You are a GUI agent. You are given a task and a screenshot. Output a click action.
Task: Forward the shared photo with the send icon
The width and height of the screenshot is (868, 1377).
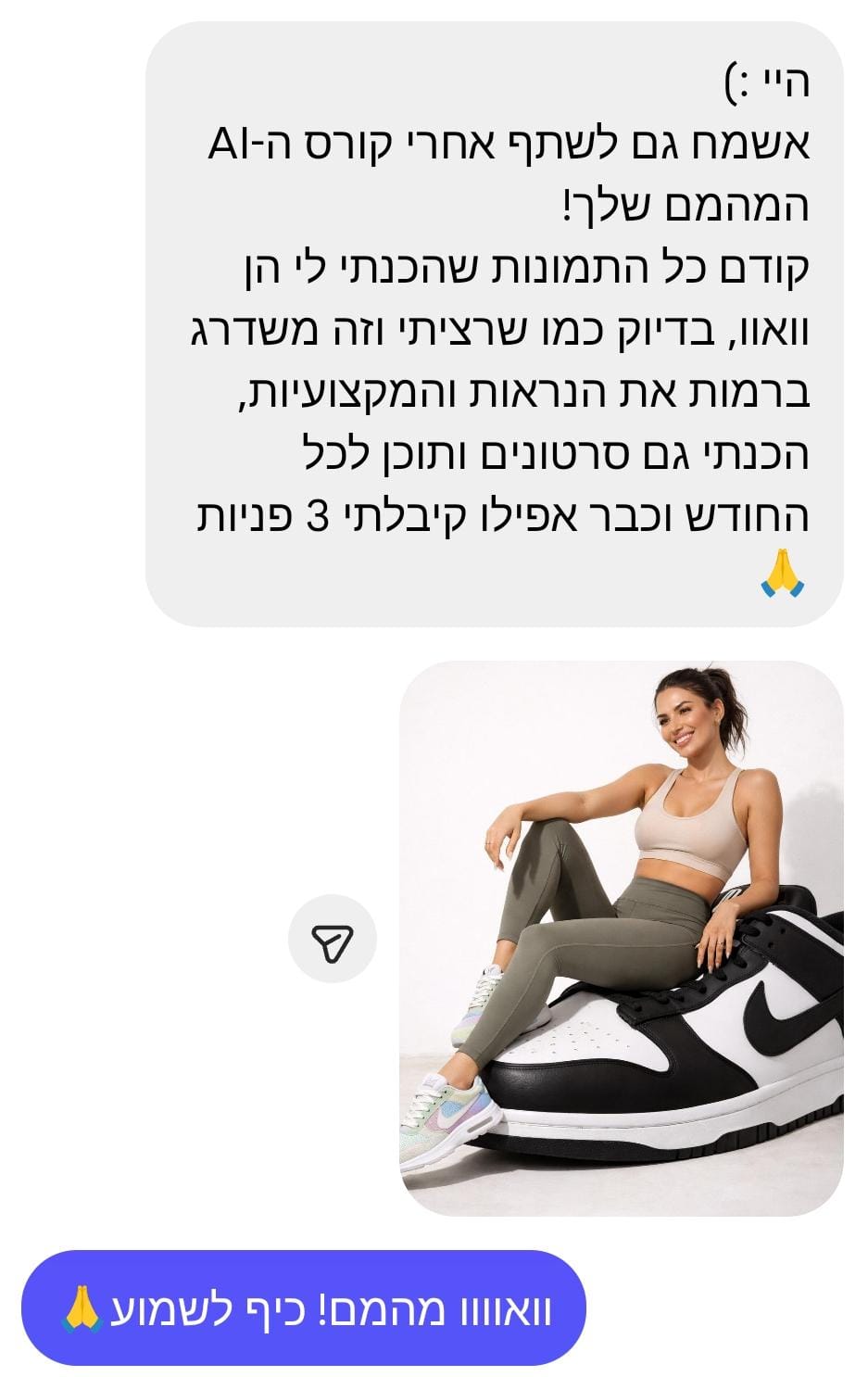pos(333,939)
